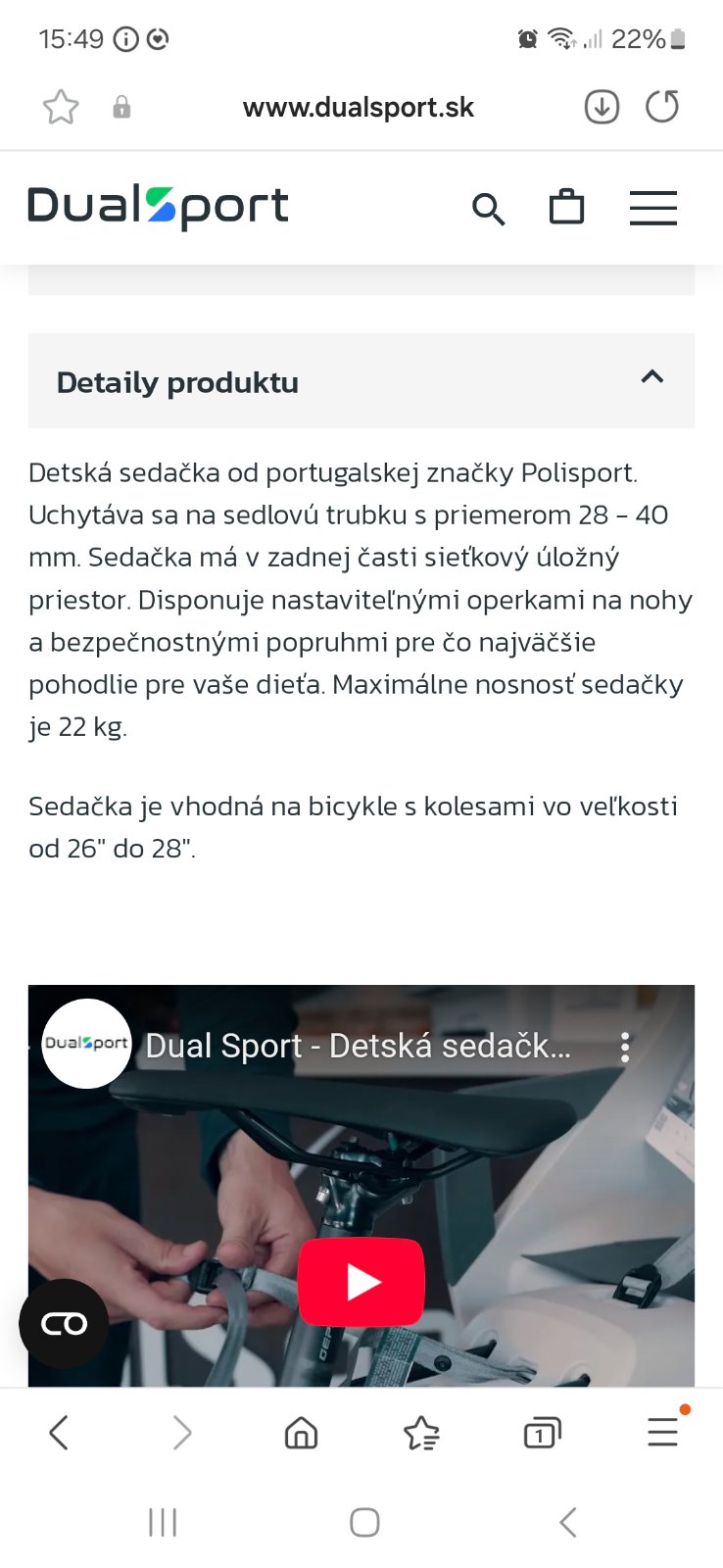Reload the current page
This screenshot has height=1568, width=723.
(x=662, y=107)
